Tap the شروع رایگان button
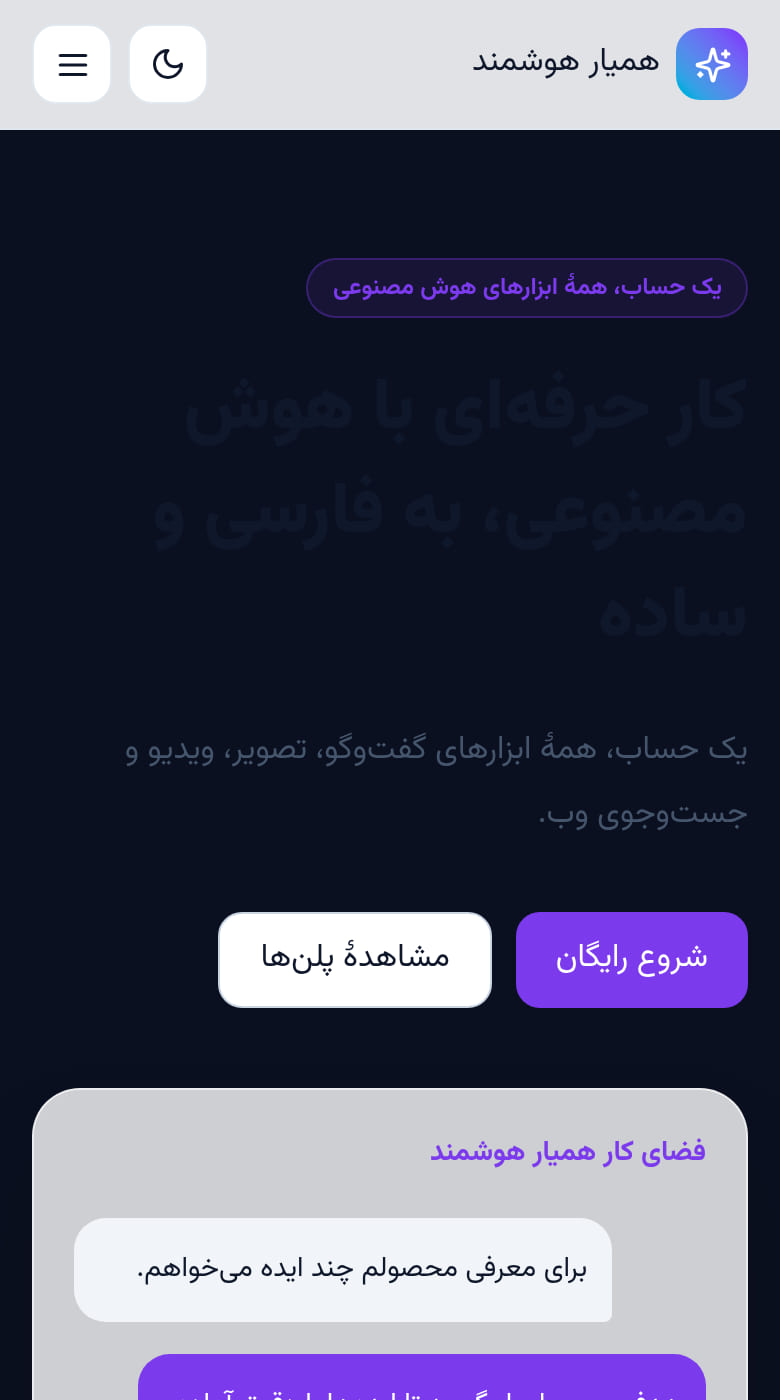The width and height of the screenshot is (780, 1400). pyautogui.click(x=632, y=959)
